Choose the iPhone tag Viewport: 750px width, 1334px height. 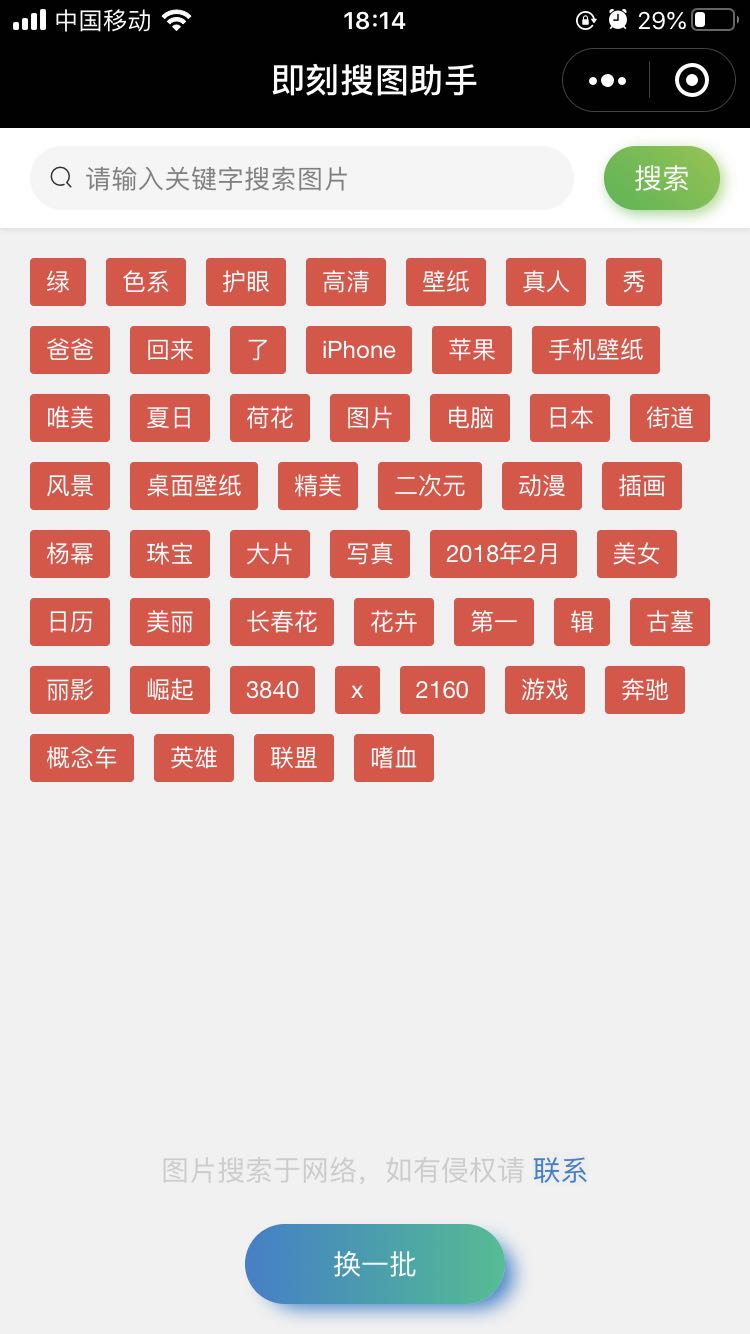point(359,350)
